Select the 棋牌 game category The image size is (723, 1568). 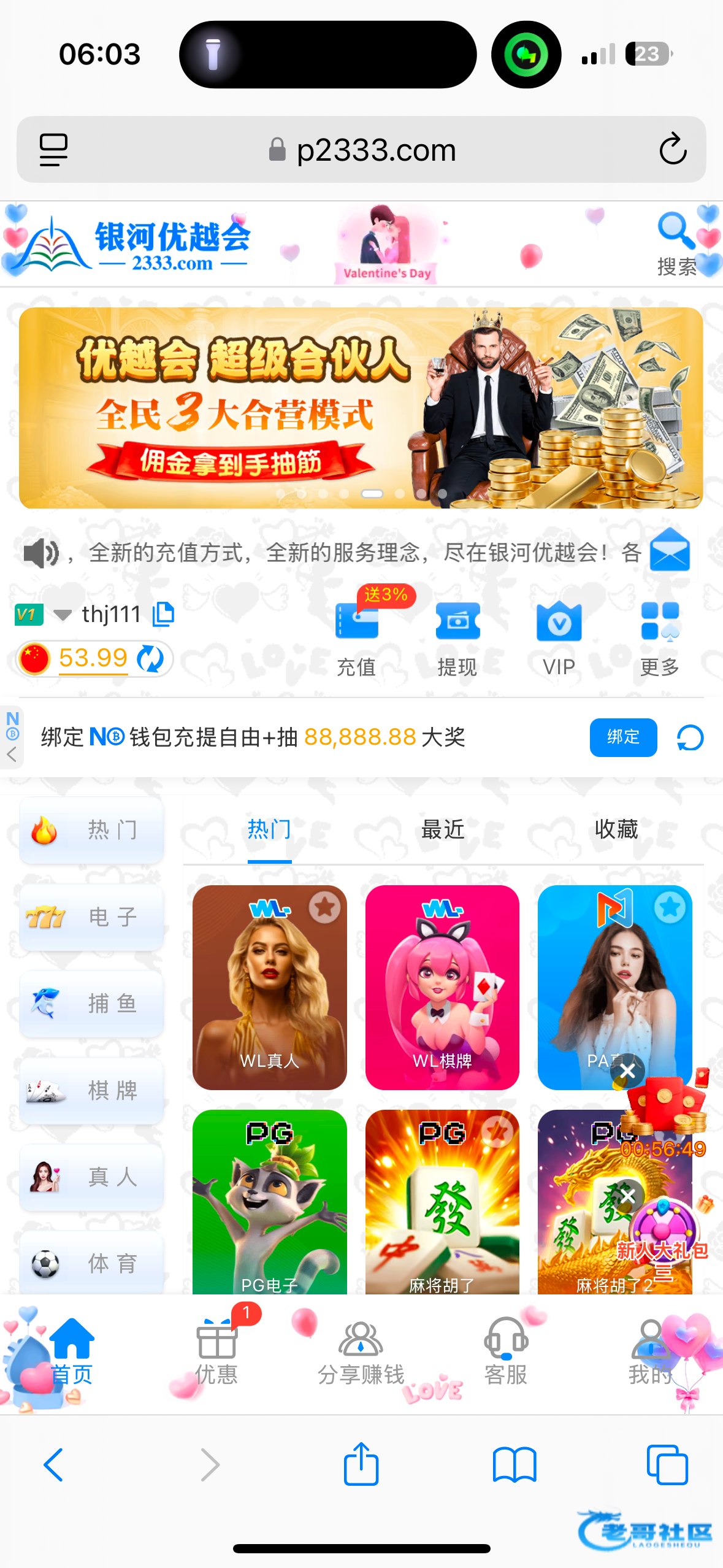coord(91,1090)
